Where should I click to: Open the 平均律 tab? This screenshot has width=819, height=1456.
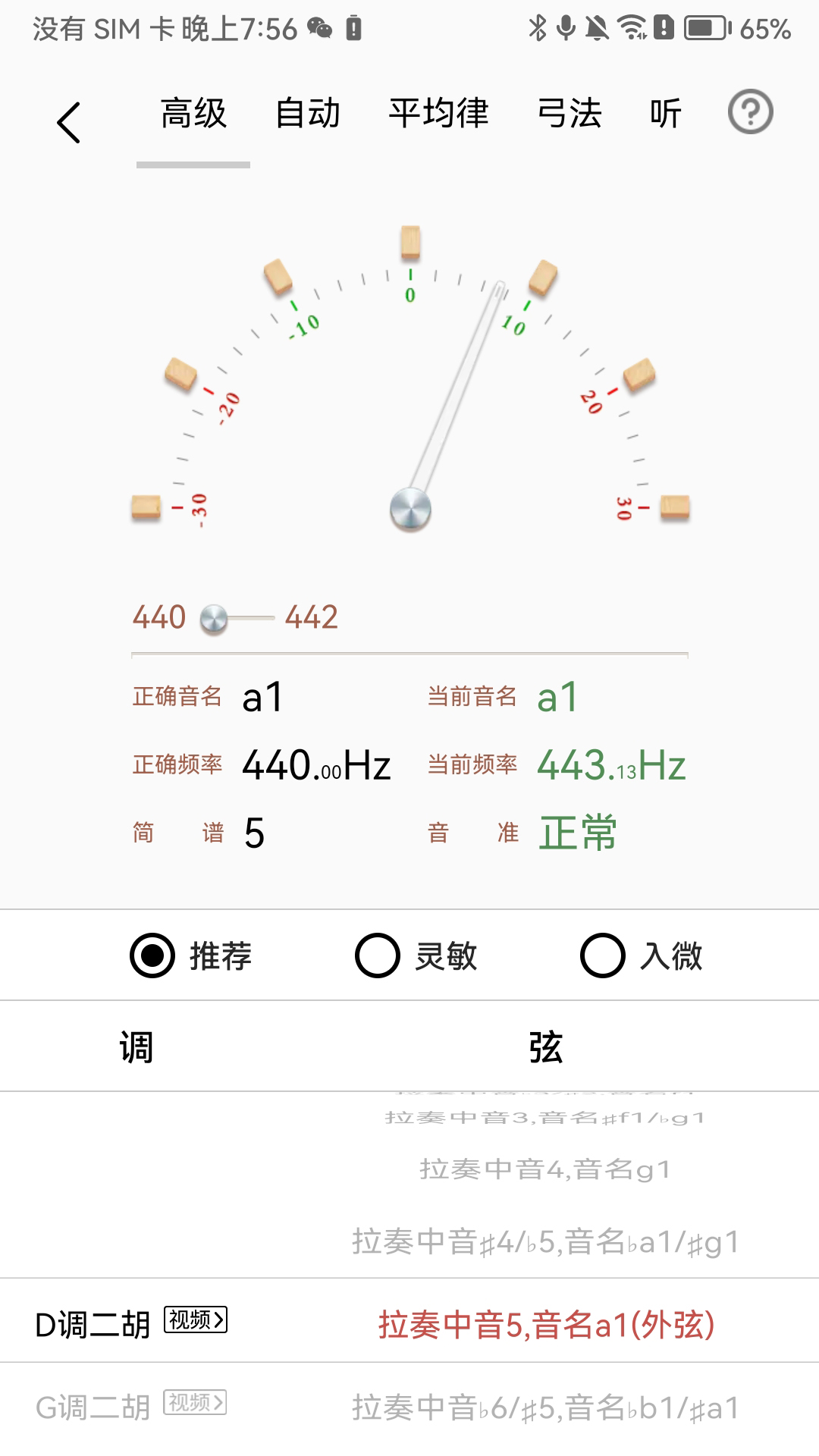pos(438,114)
